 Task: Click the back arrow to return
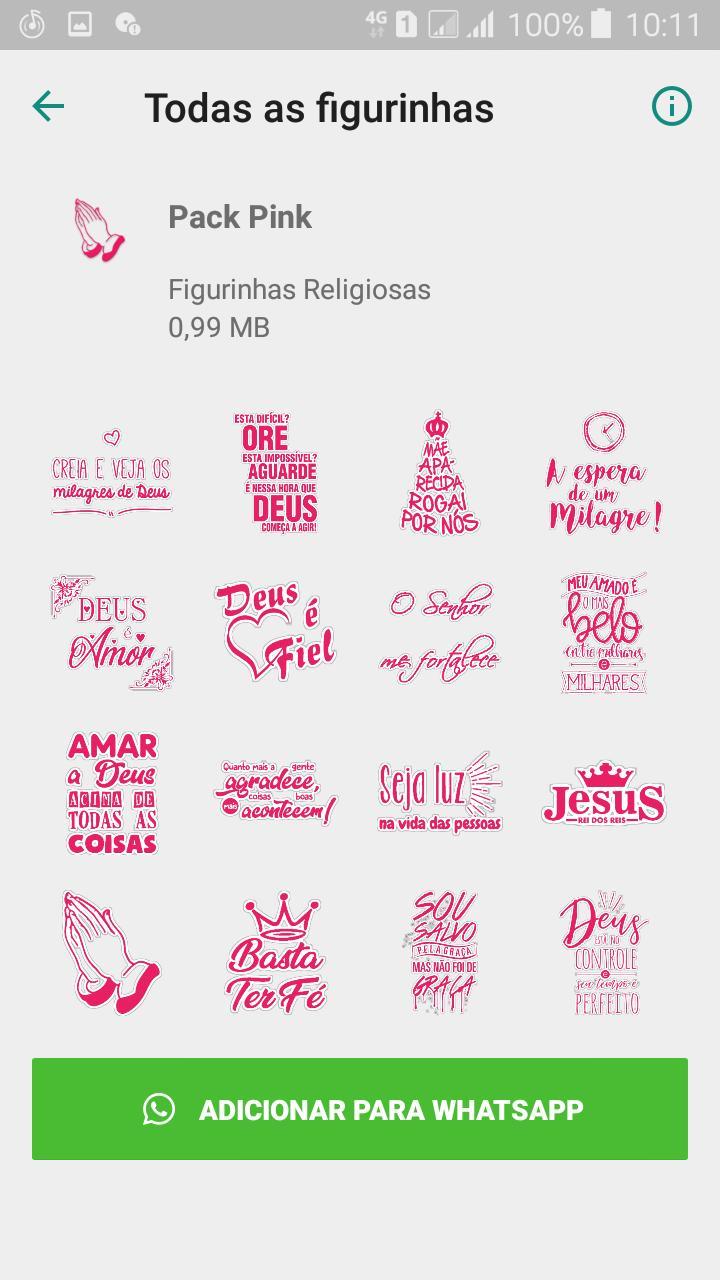point(47,106)
